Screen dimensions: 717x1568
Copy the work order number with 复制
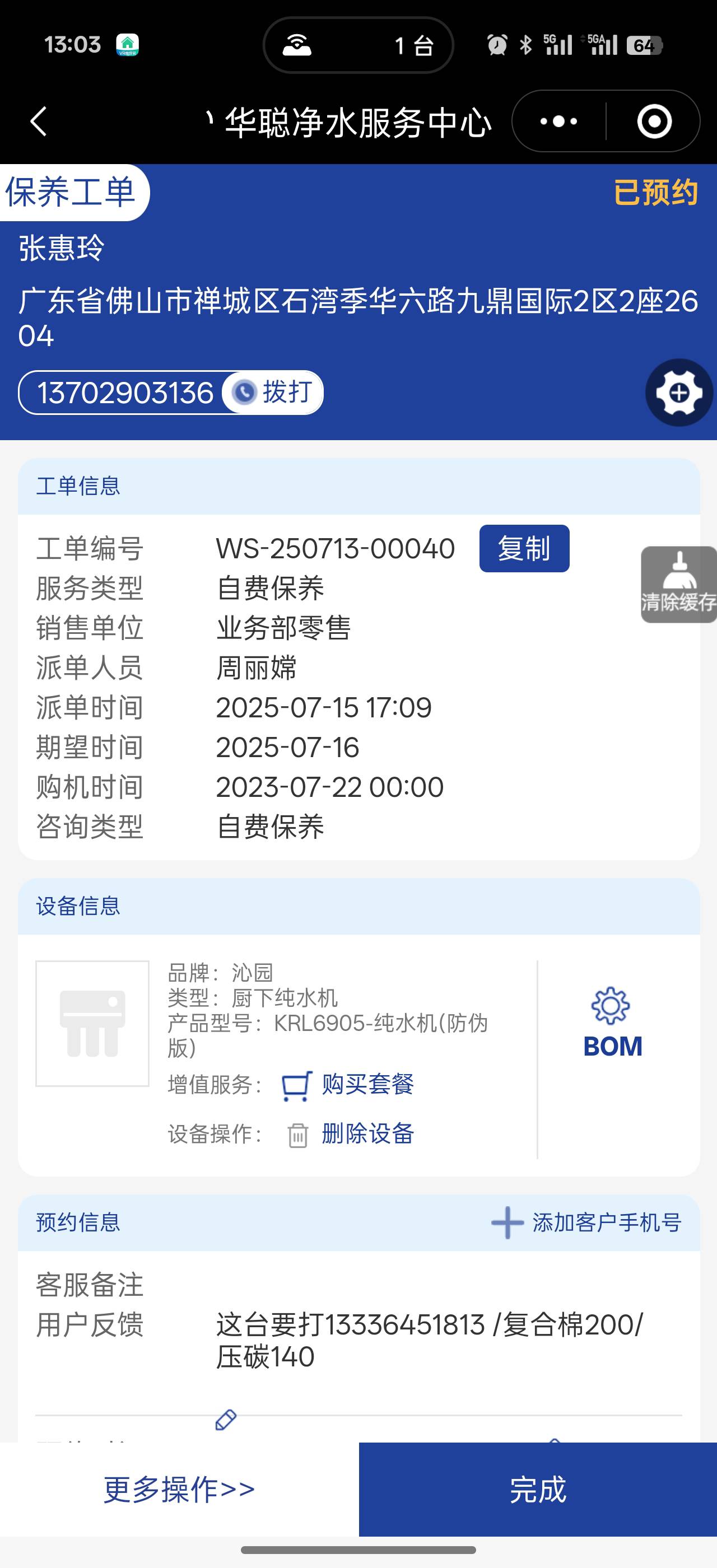[x=524, y=548]
